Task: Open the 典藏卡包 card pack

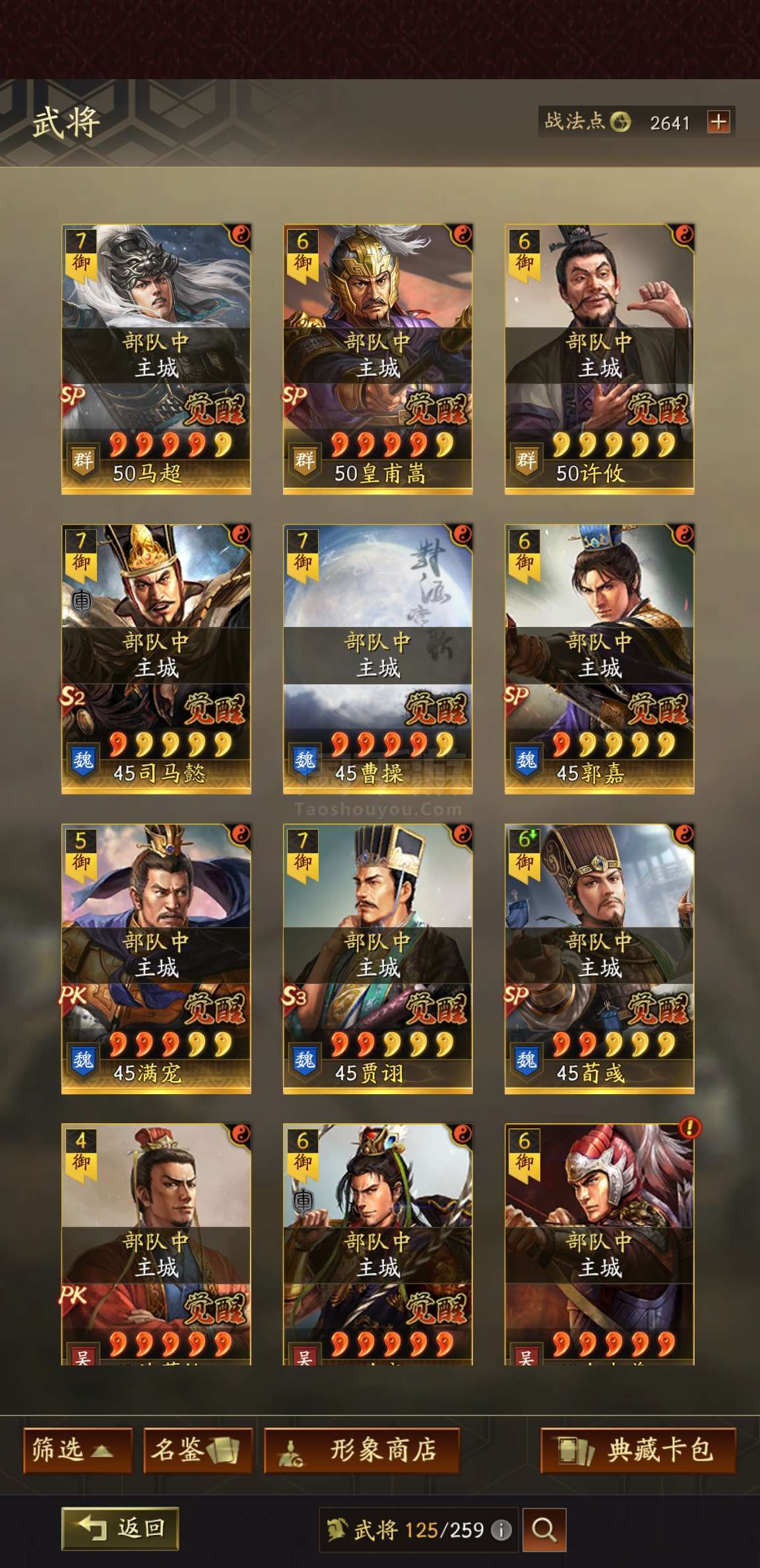Action: click(638, 1451)
